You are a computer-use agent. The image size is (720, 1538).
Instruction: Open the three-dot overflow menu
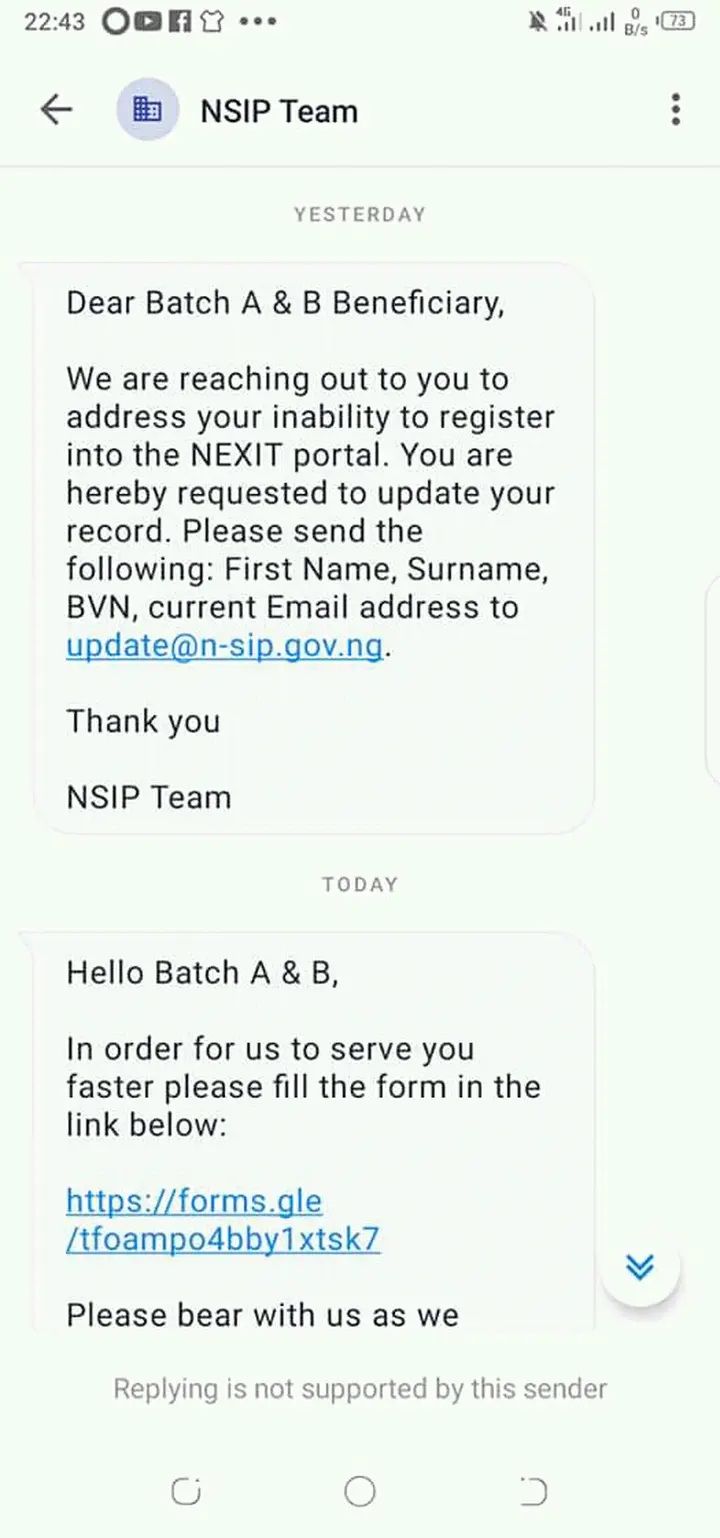pyautogui.click(x=676, y=109)
